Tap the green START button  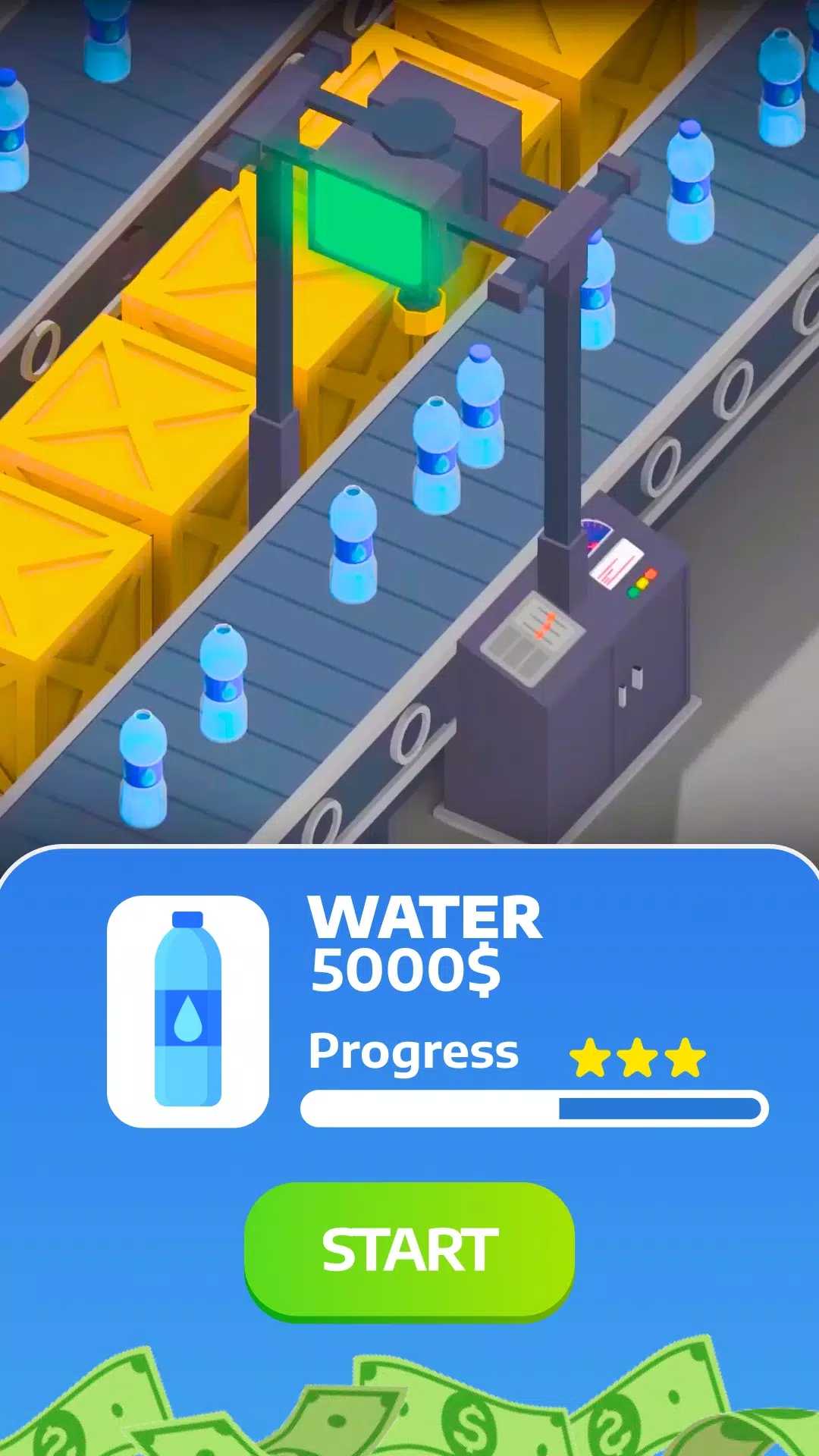point(409,1250)
